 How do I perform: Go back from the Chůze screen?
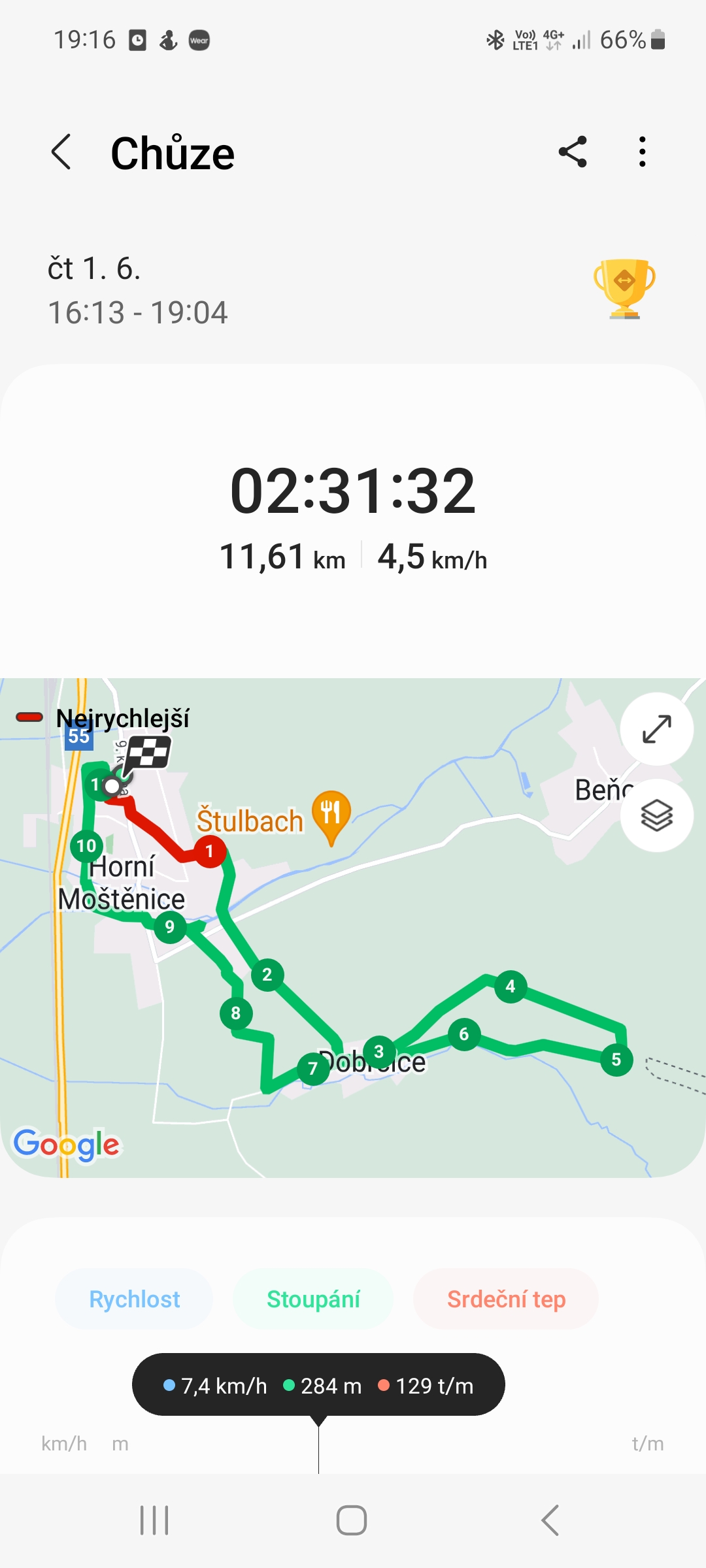pyautogui.click(x=61, y=152)
